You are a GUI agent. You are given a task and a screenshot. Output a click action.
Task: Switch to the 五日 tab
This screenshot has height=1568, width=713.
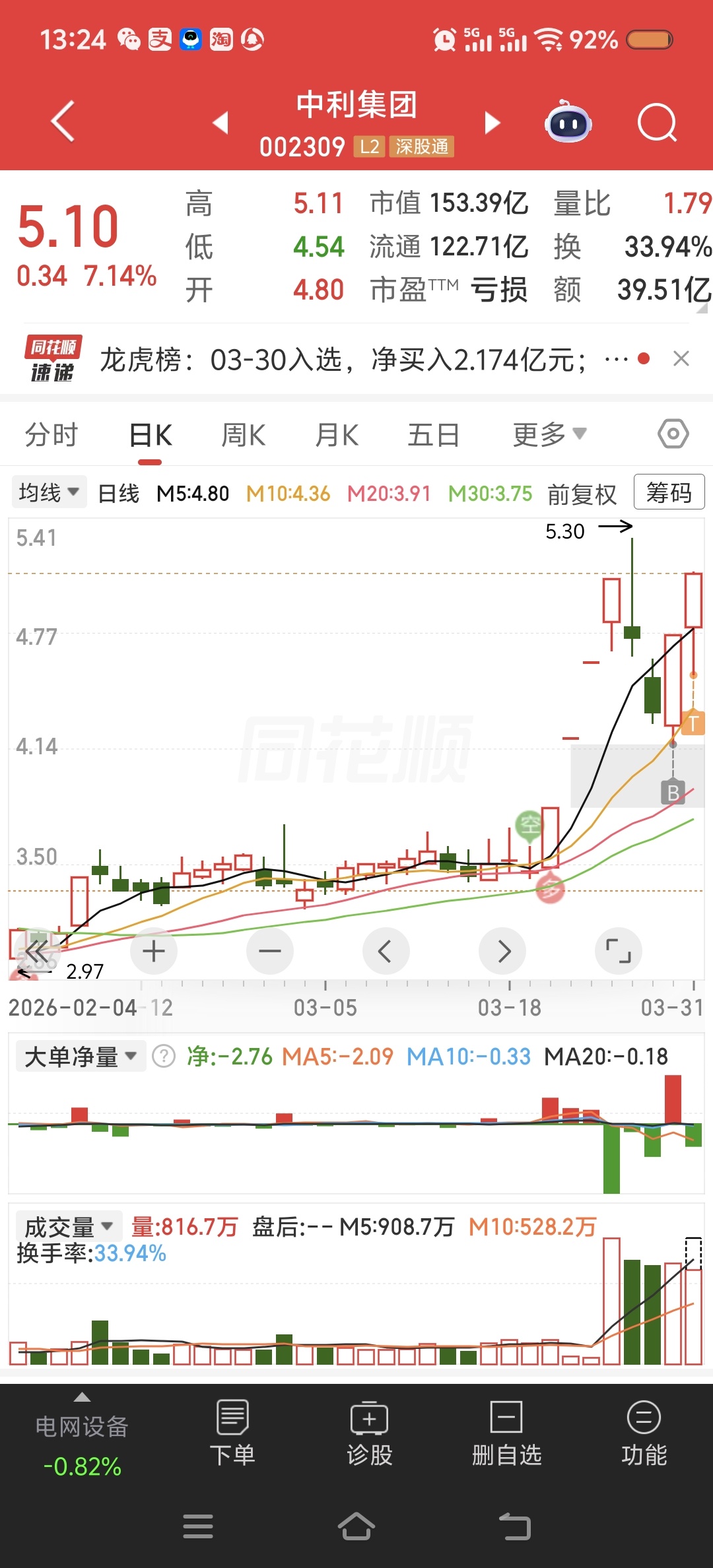click(433, 436)
